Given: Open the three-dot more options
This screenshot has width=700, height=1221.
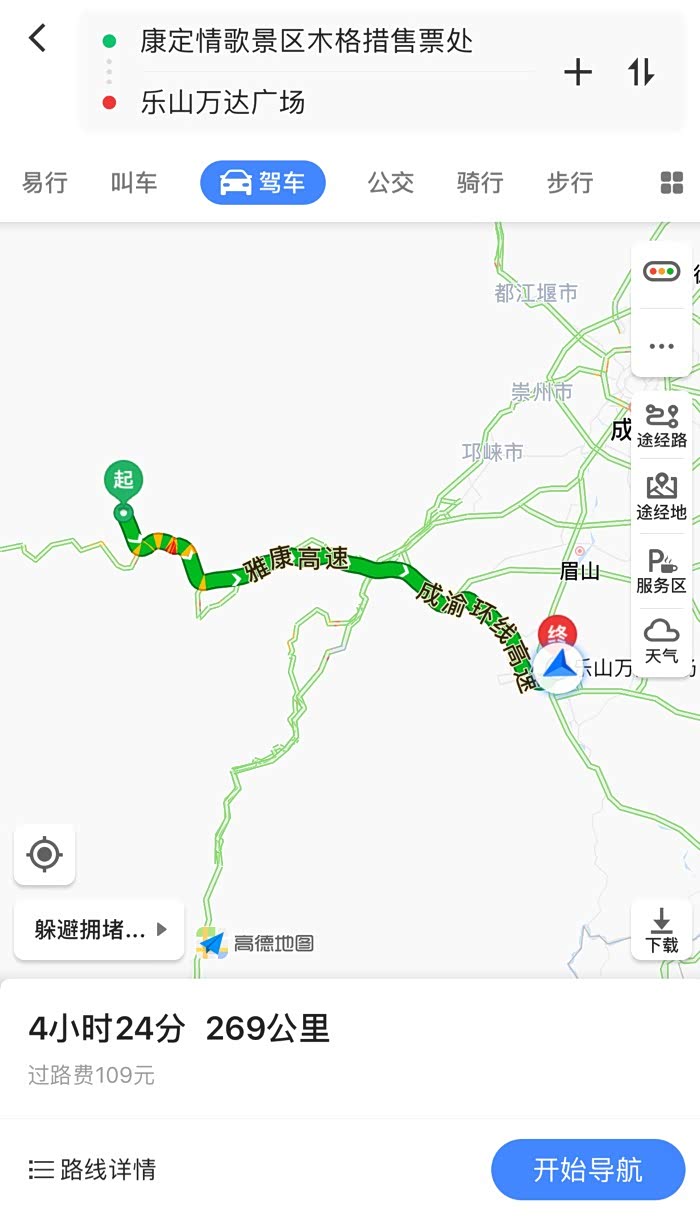Looking at the screenshot, I should 661,346.
